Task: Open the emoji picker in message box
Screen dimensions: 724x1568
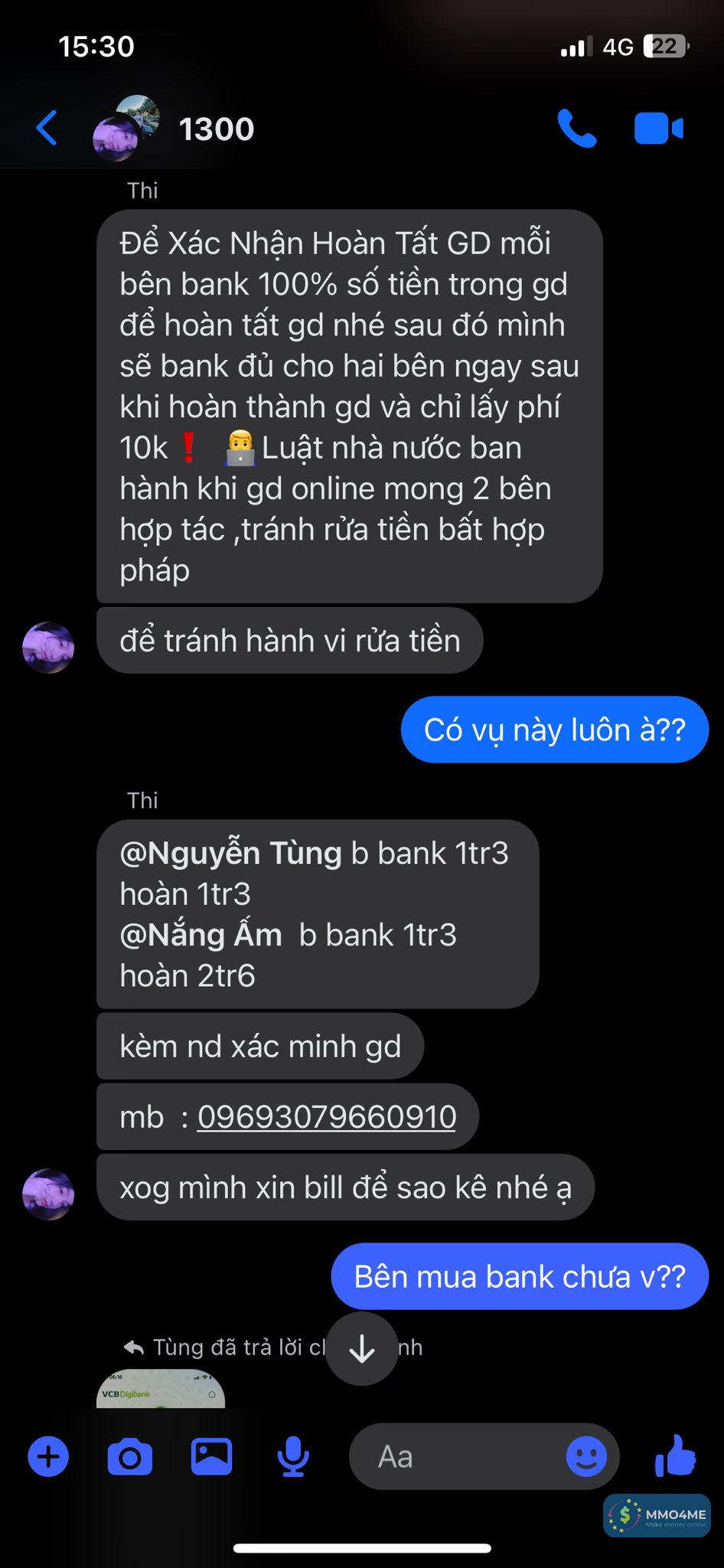Action: click(586, 1456)
